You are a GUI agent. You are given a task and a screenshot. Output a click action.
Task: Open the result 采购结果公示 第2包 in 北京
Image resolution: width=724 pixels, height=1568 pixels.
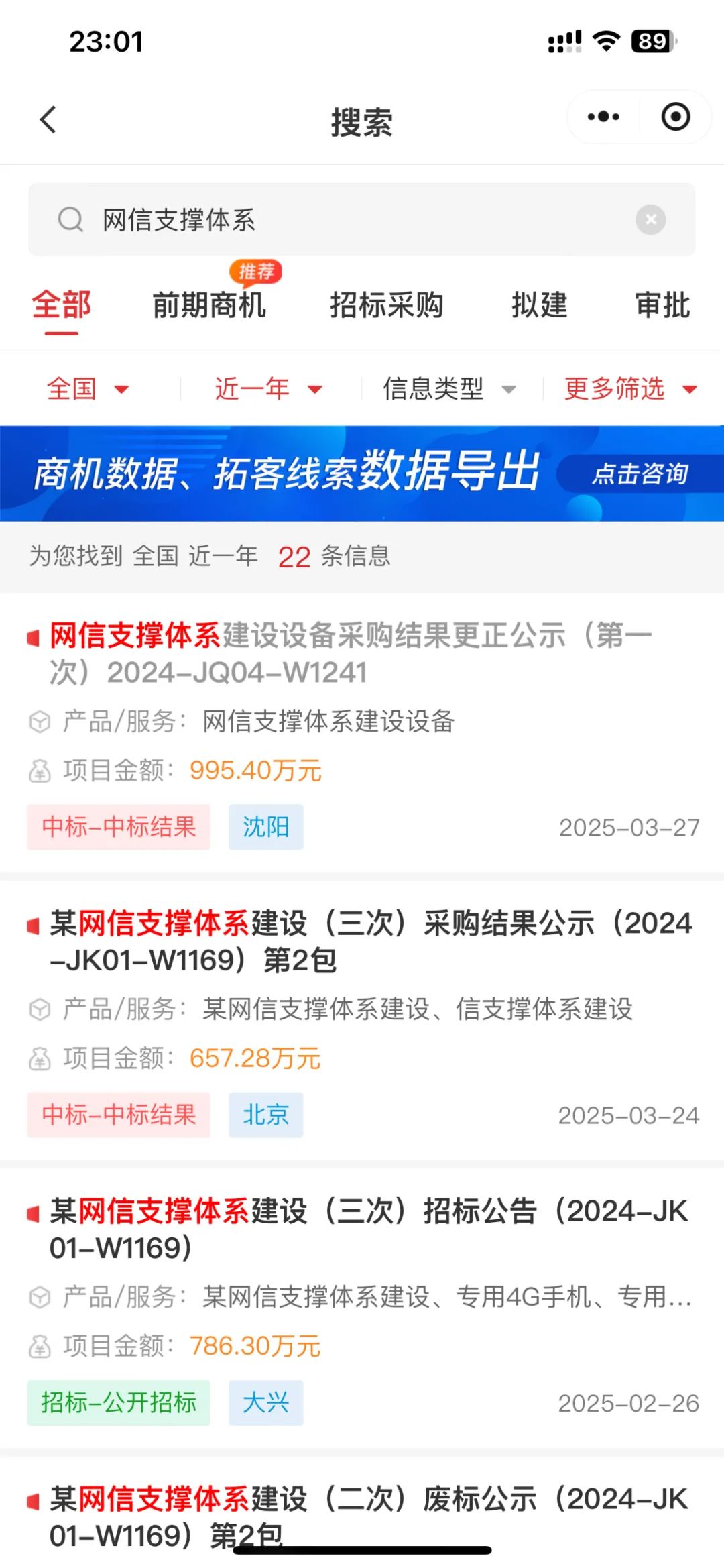[362, 1021]
